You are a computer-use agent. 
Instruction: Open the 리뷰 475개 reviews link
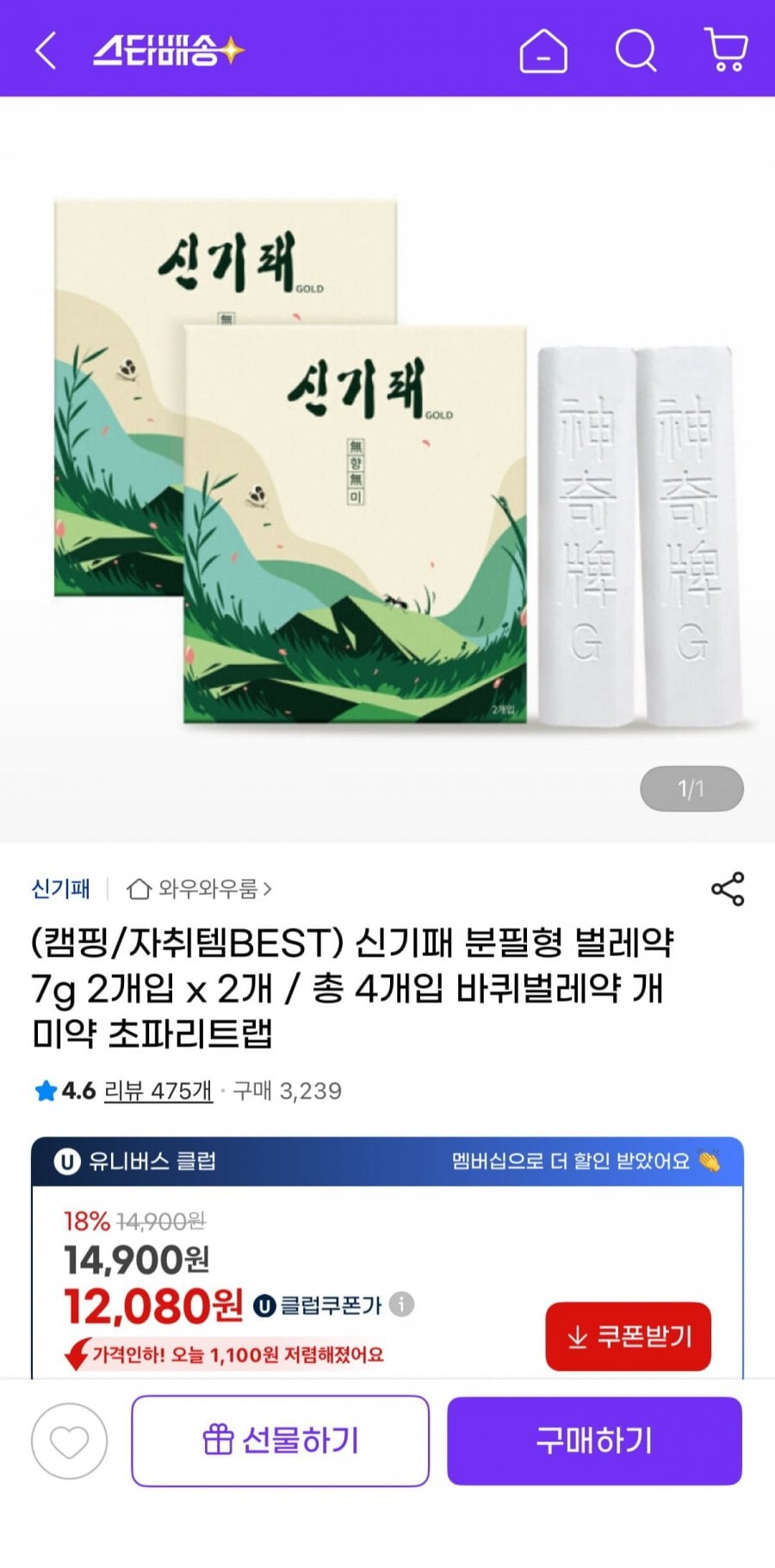pos(158,1091)
